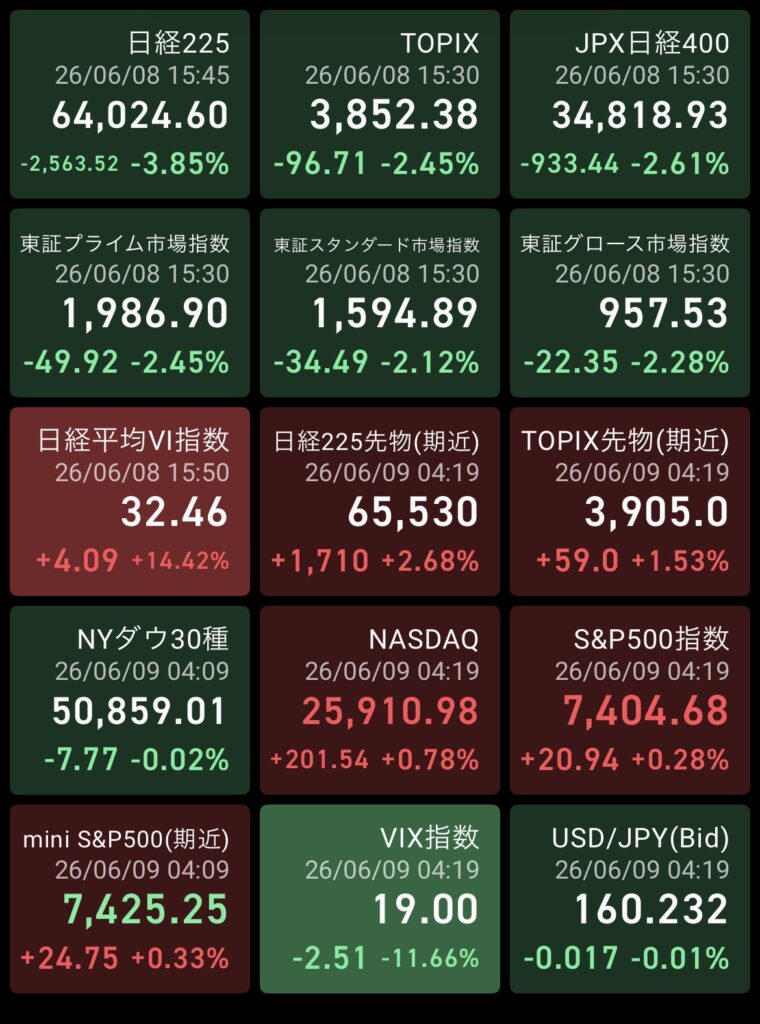View the 東証プライム市場指数 tile
The height and width of the screenshot is (1024, 760).
130,303
